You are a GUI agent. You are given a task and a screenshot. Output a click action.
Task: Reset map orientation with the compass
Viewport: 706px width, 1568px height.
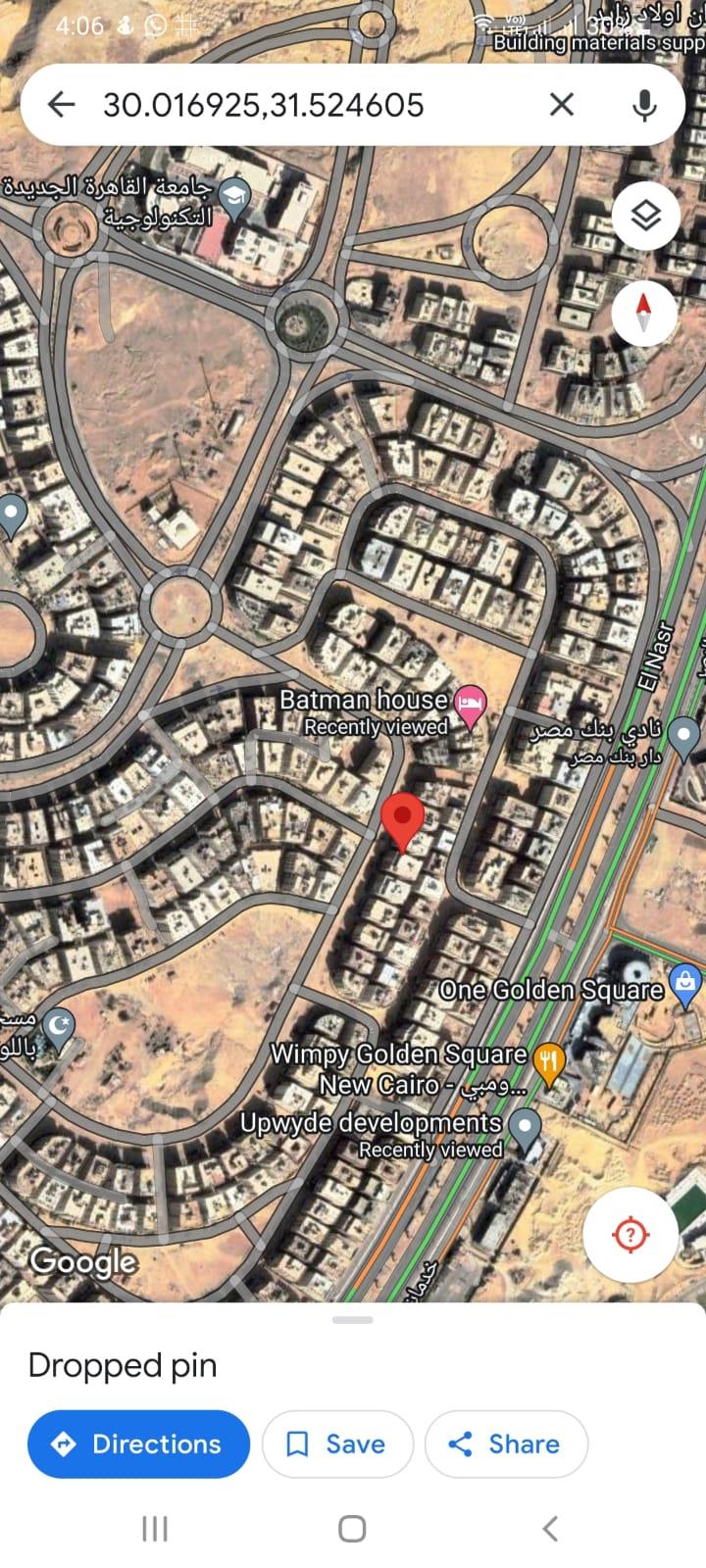(644, 313)
